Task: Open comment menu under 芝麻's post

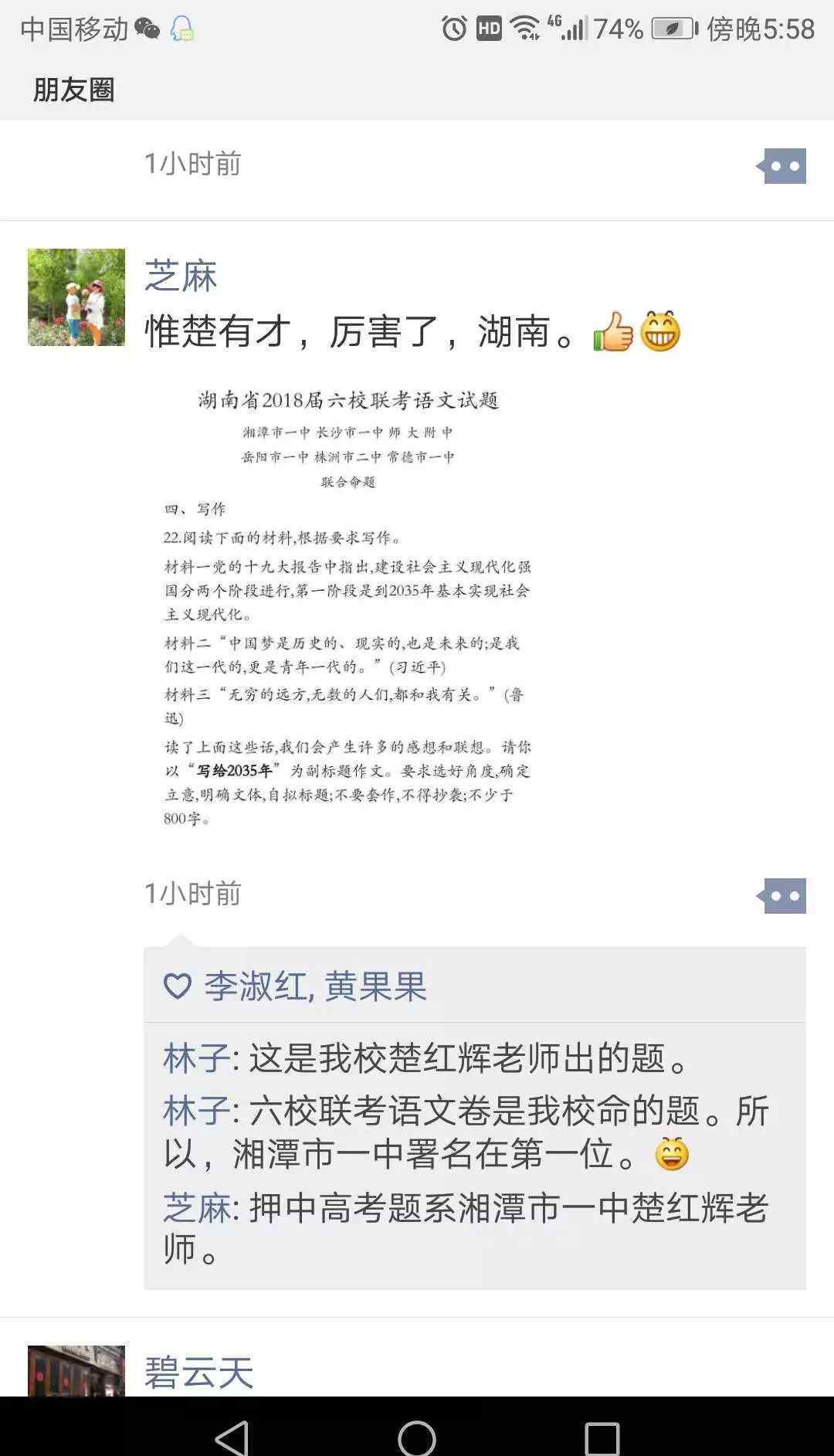Action: click(781, 896)
